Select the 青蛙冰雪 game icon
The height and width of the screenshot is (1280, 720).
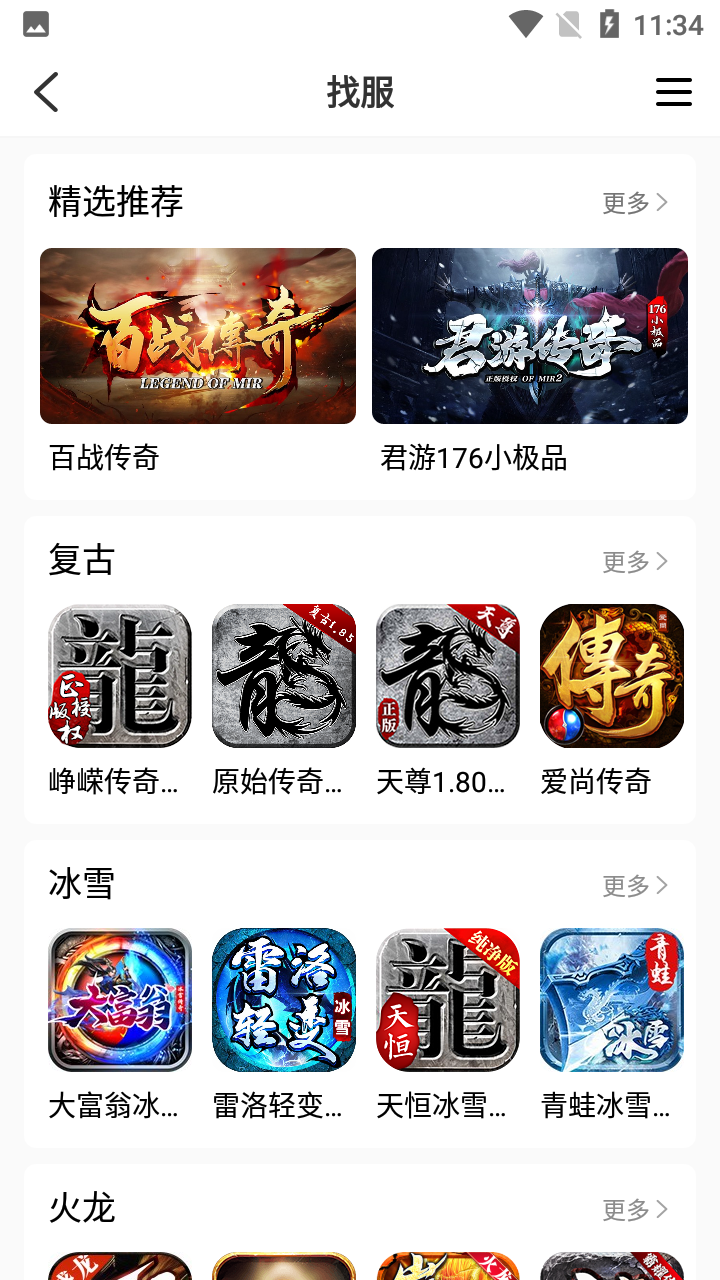pyautogui.click(x=611, y=1000)
